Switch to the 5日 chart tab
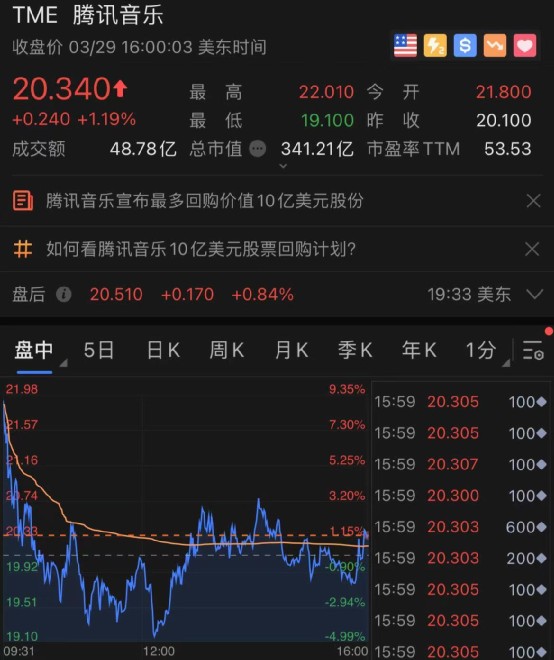 click(x=99, y=350)
